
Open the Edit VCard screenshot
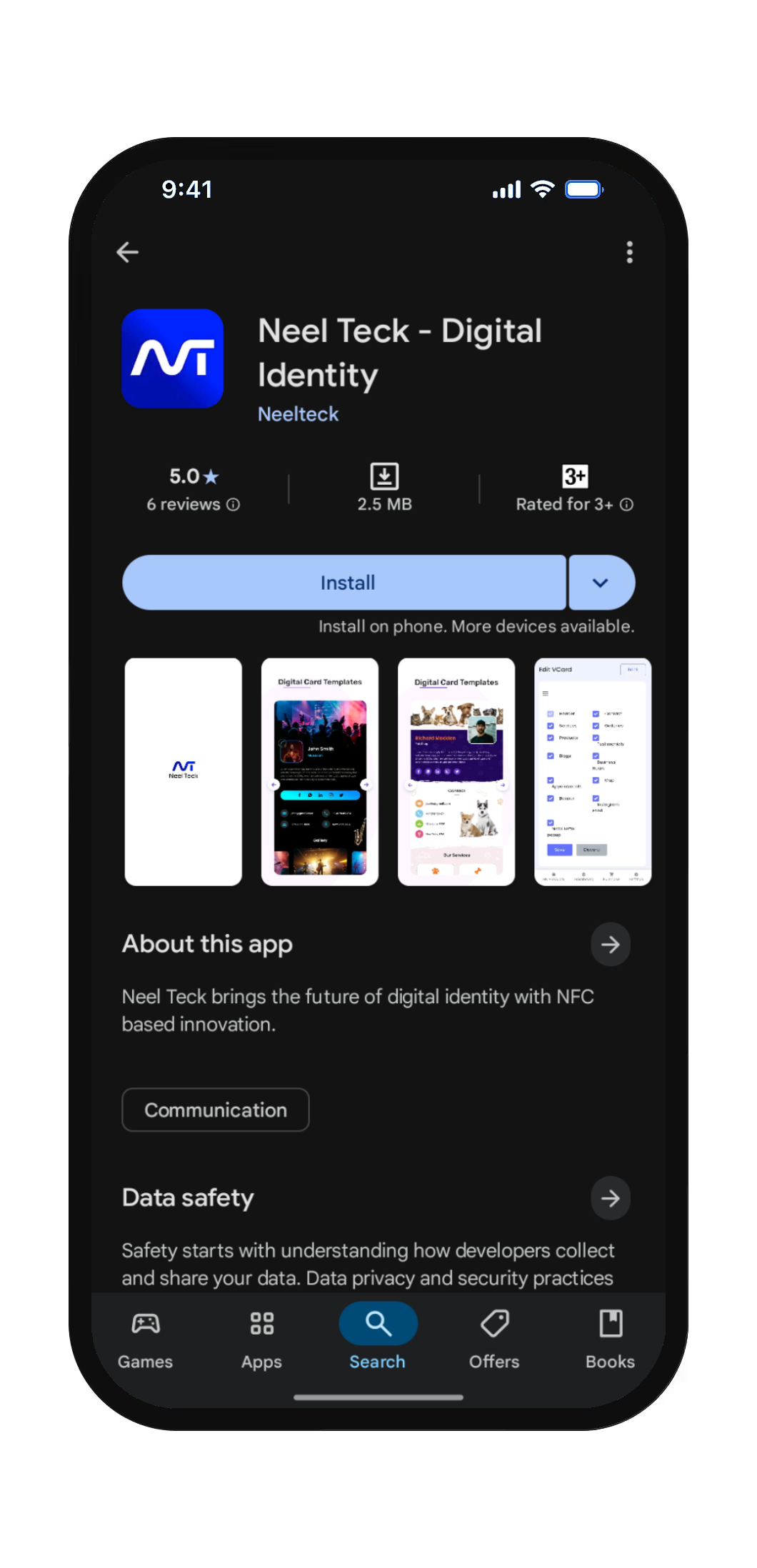tap(593, 772)
